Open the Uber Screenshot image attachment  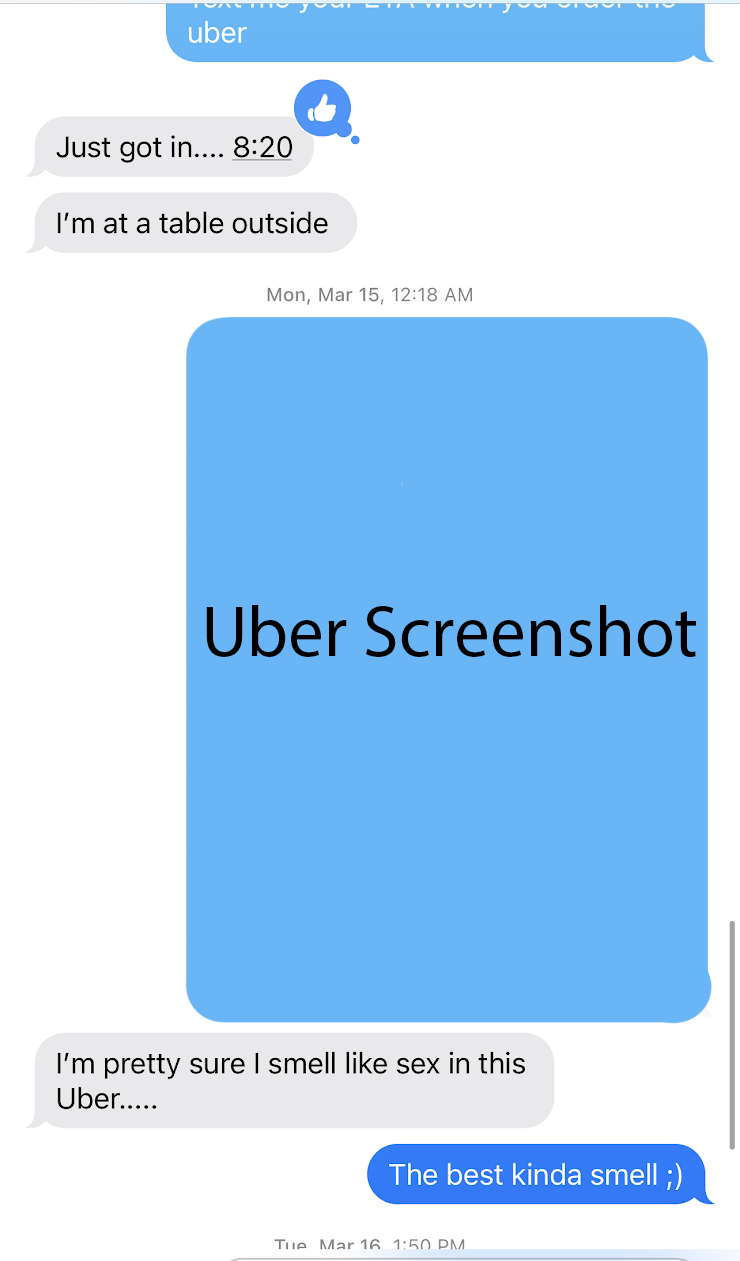pyautogui.click(x=448, y=669)
